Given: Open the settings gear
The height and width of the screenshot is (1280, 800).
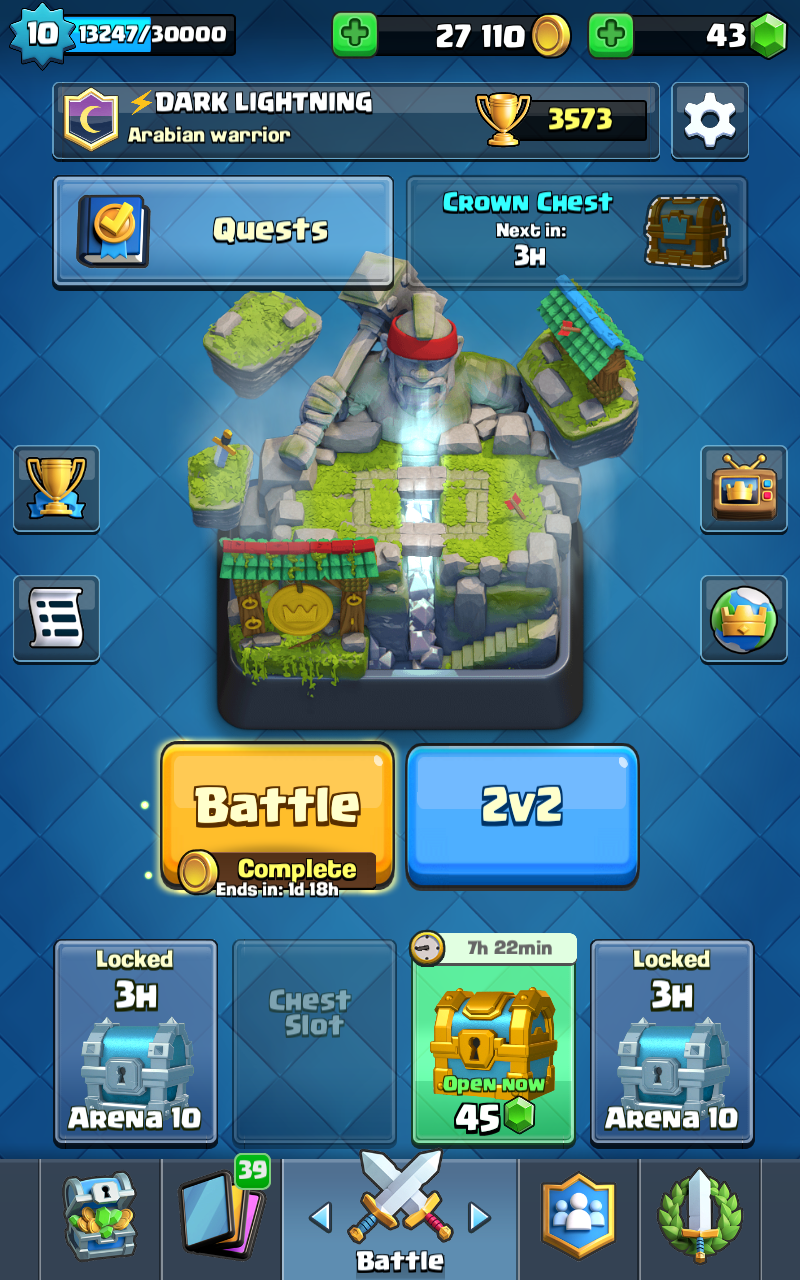Looking at the screenshot, I should (710, 121).
